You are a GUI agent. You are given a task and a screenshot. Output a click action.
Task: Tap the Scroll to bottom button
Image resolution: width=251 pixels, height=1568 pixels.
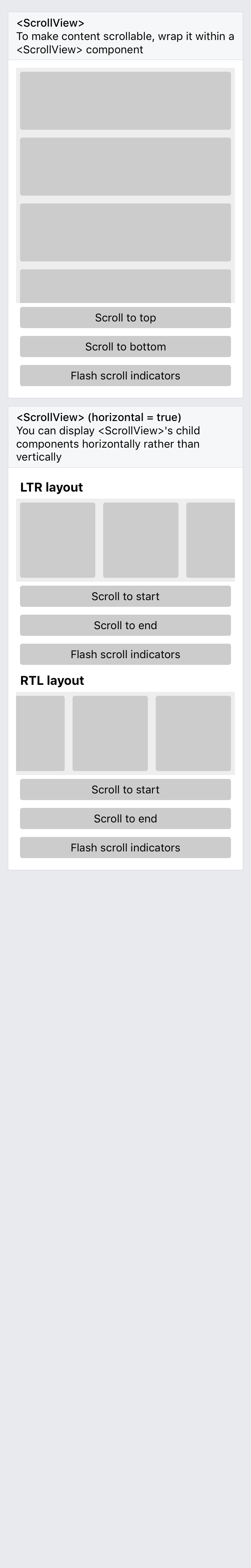pos(125,347)
